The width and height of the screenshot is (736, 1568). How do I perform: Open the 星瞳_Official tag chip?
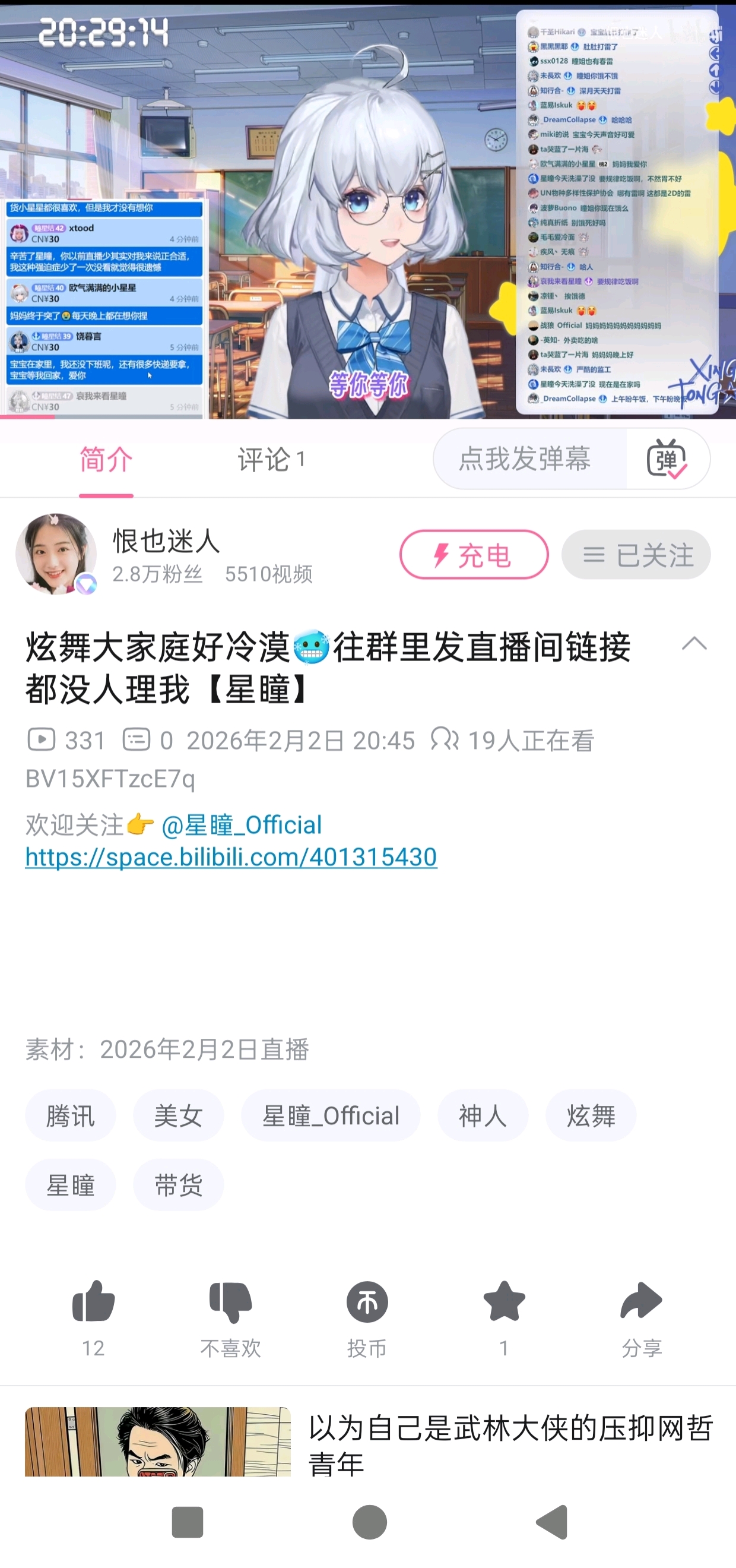tap(330, 1116)
